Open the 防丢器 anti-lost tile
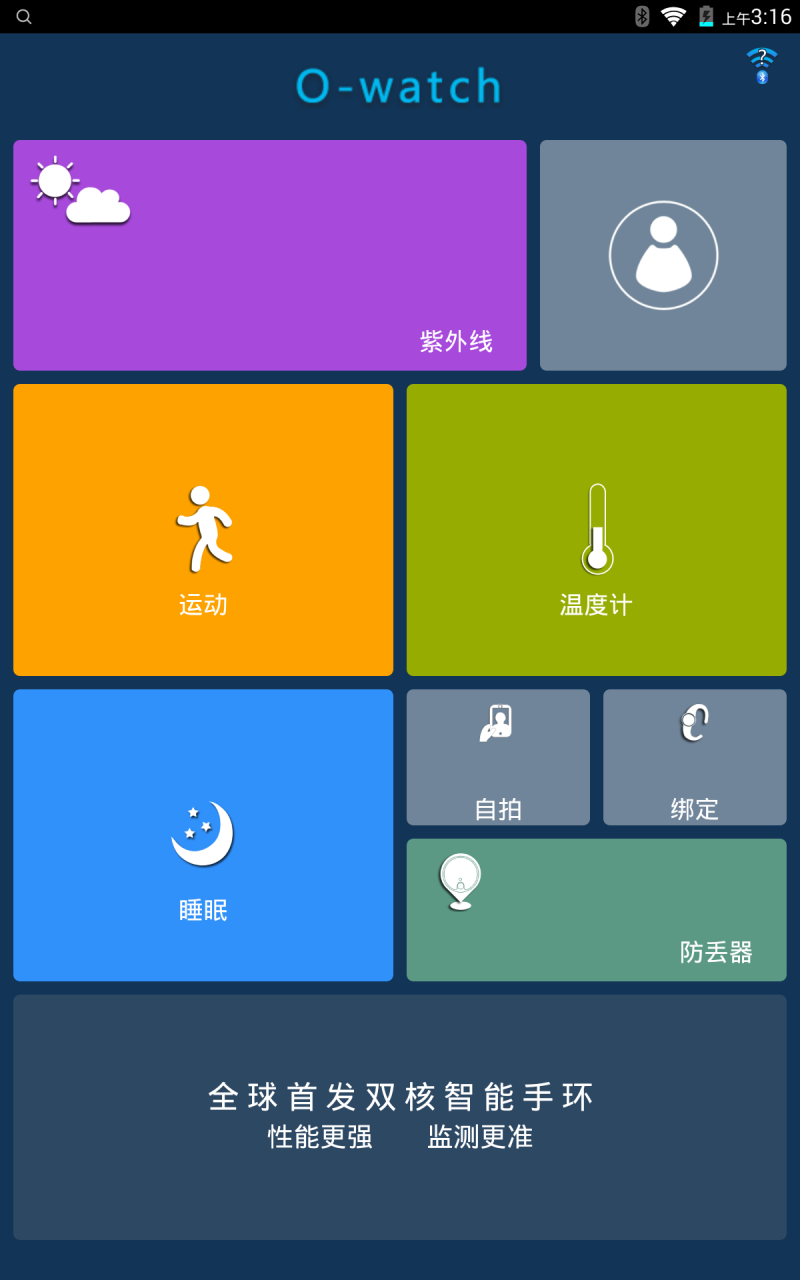 (596, 910)
